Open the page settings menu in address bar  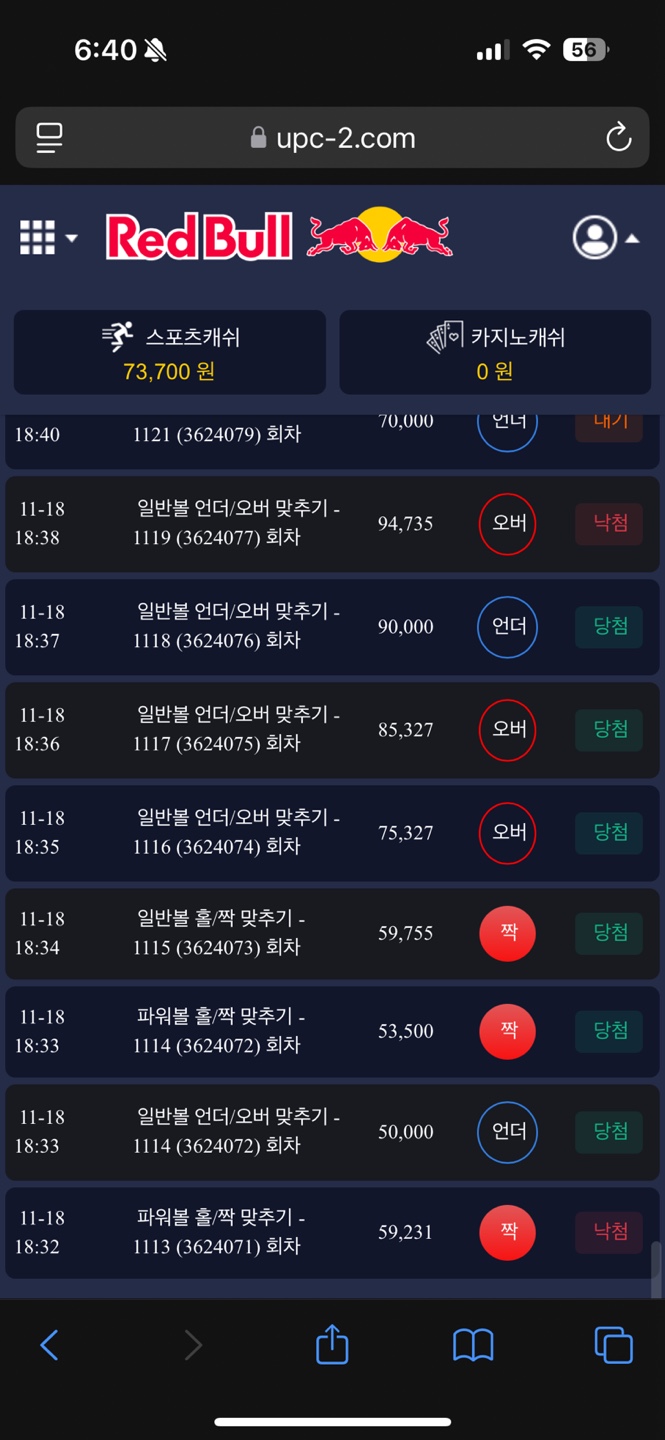[x=49, y=138]
